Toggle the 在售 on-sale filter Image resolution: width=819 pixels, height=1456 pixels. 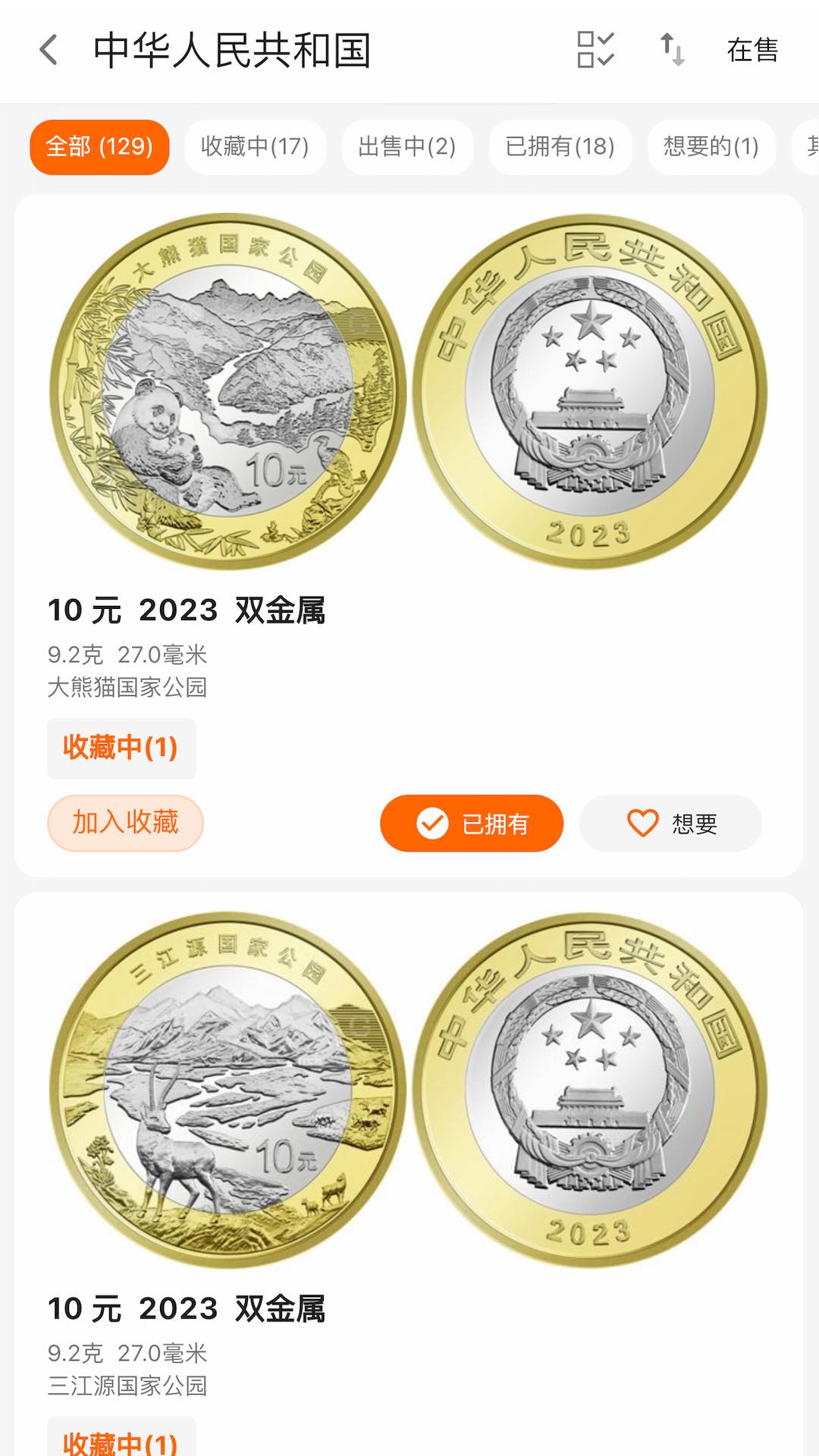click(754, 52)
